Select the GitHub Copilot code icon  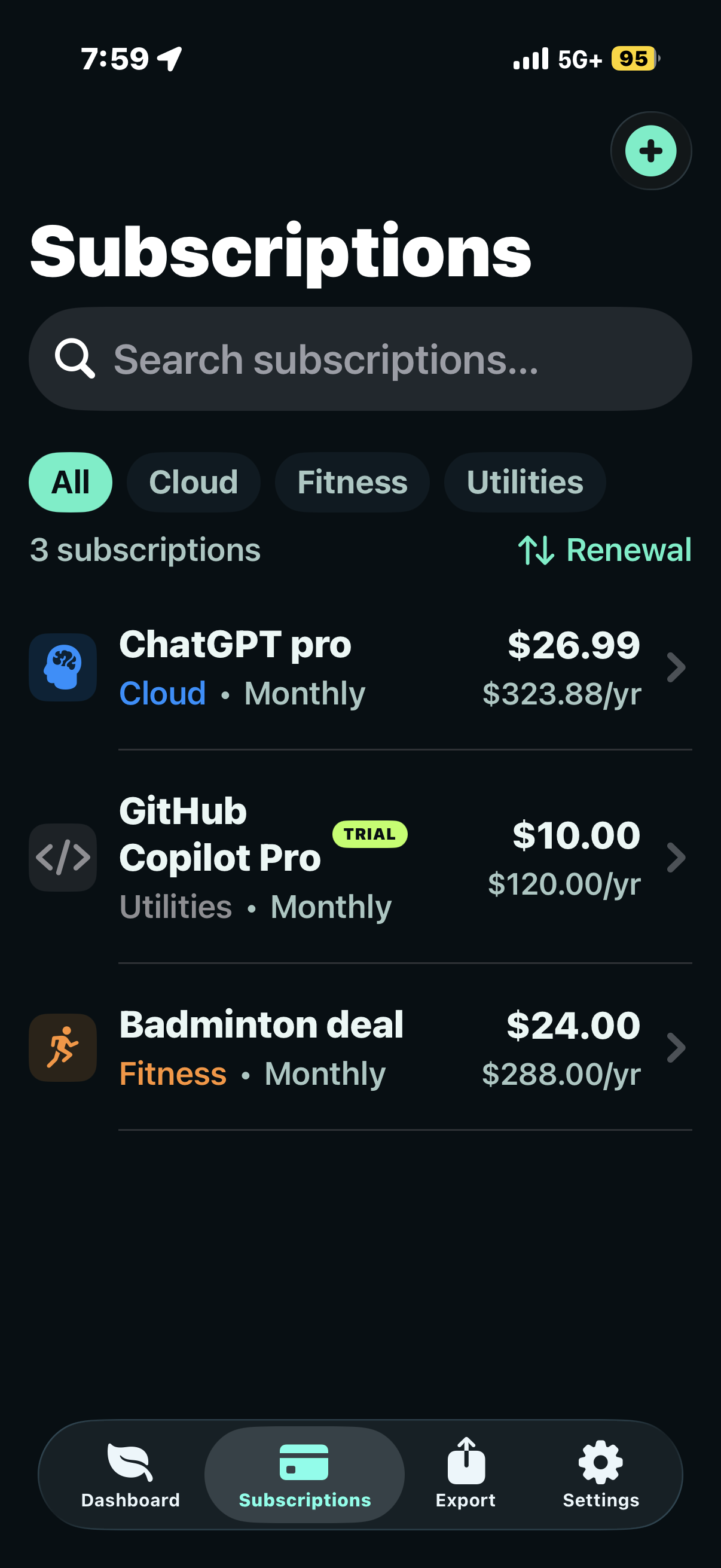[63, 857]
